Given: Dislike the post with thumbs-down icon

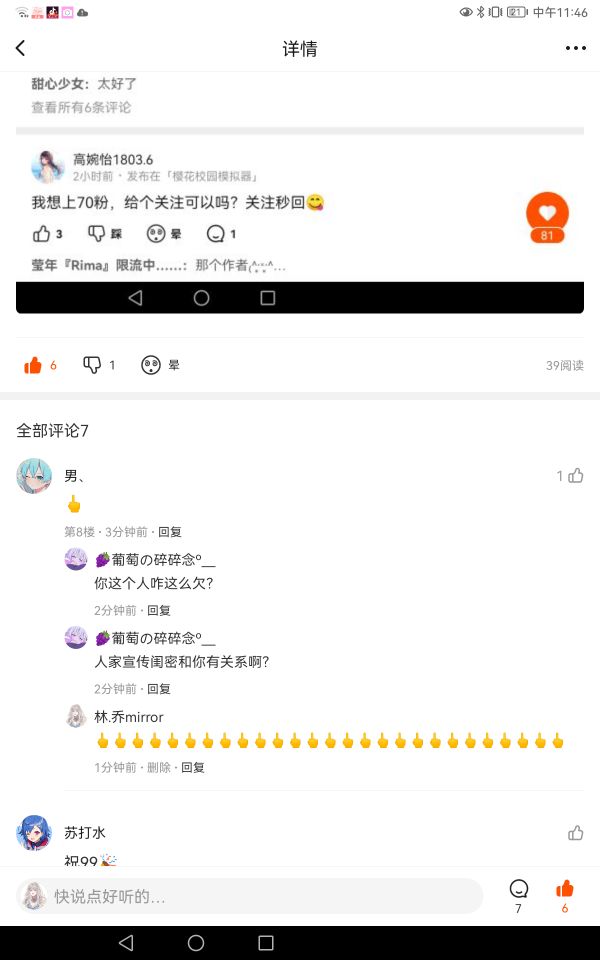Looking at the screenshot, I should (92, 365).
